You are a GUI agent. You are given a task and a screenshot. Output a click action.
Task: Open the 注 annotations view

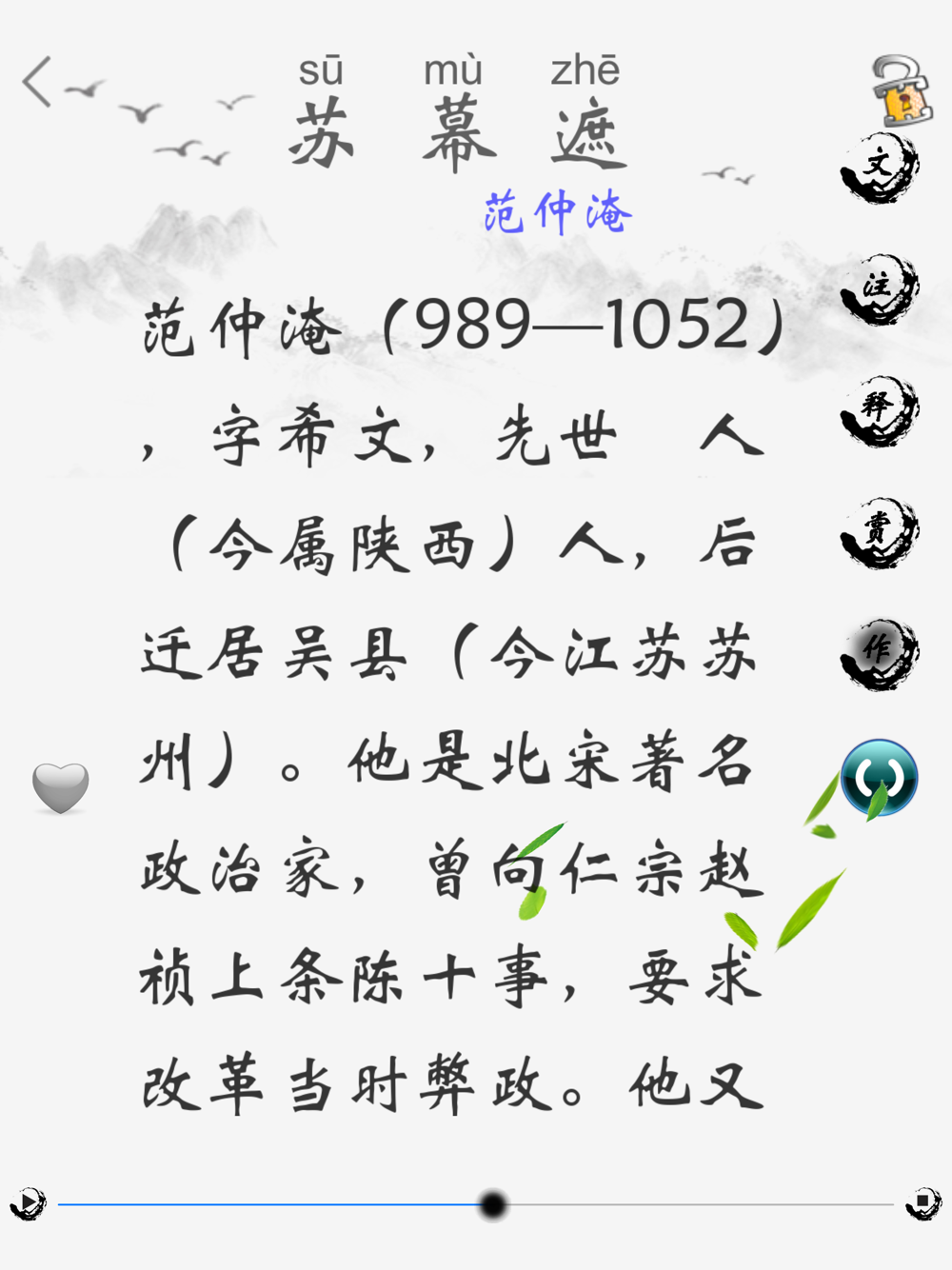(879, 289)
